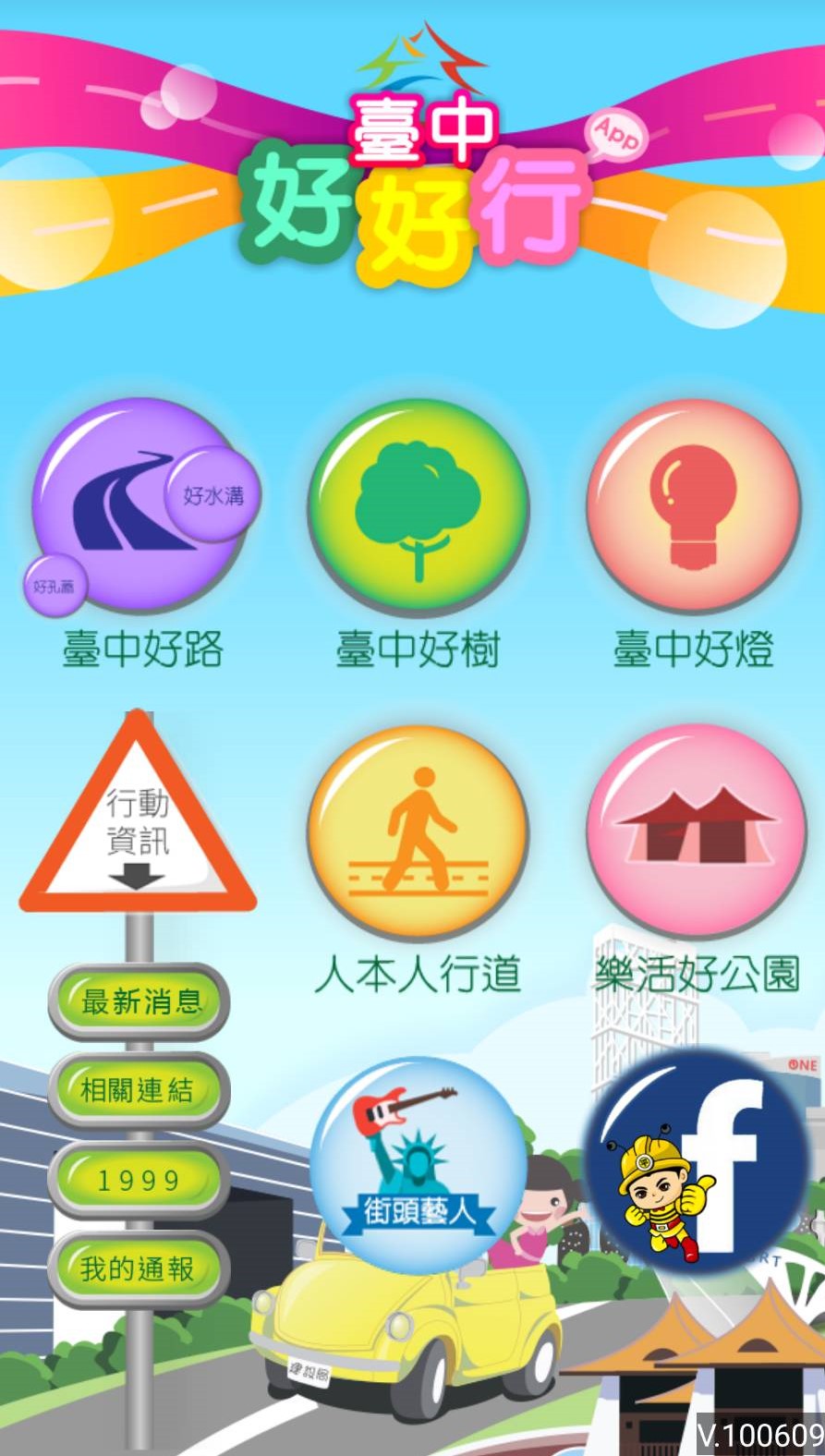Open 相關連結 related links
This screenshot has width=825, height=1456.
[140, 1091]
